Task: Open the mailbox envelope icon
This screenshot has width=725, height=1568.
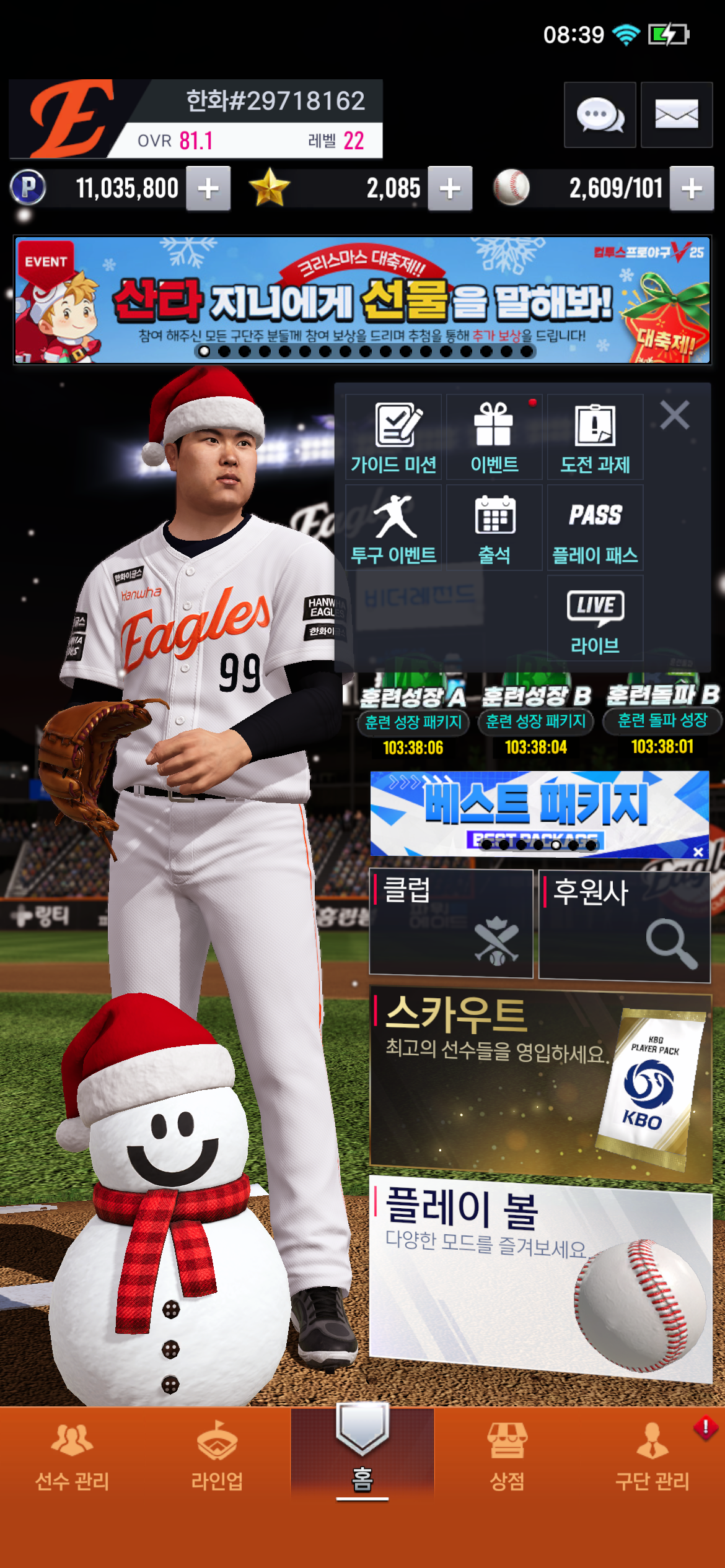Action: 676,115
